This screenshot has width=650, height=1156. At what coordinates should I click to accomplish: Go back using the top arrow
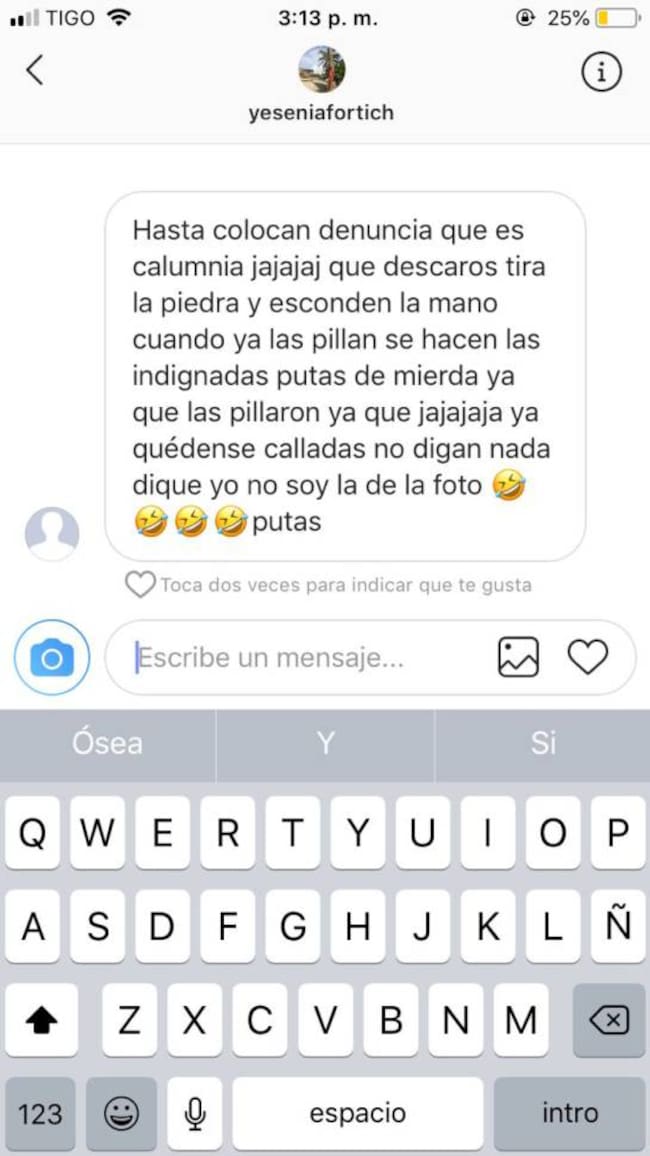[x=35, y=70]
